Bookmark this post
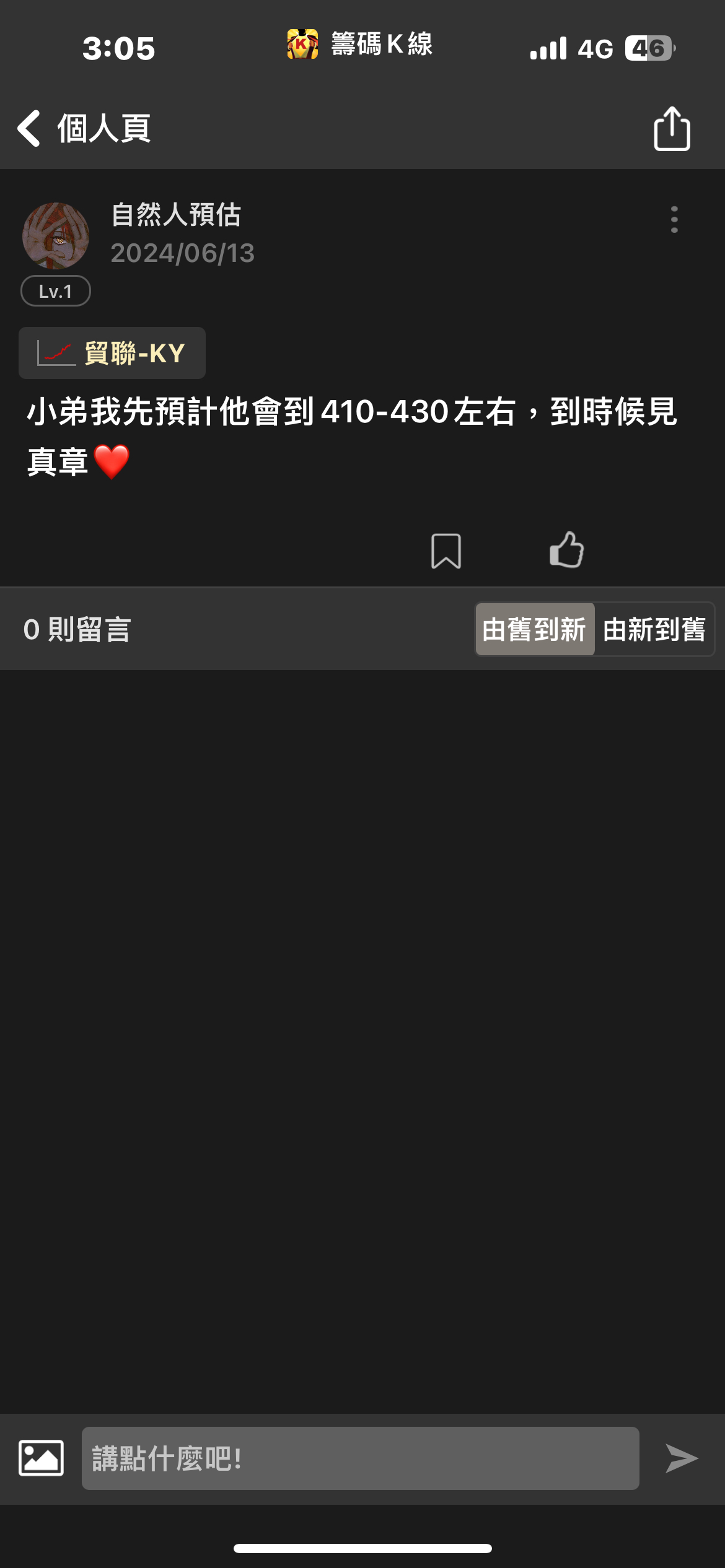The height and width of the screenshot is (1568, 725). [446, 551]
